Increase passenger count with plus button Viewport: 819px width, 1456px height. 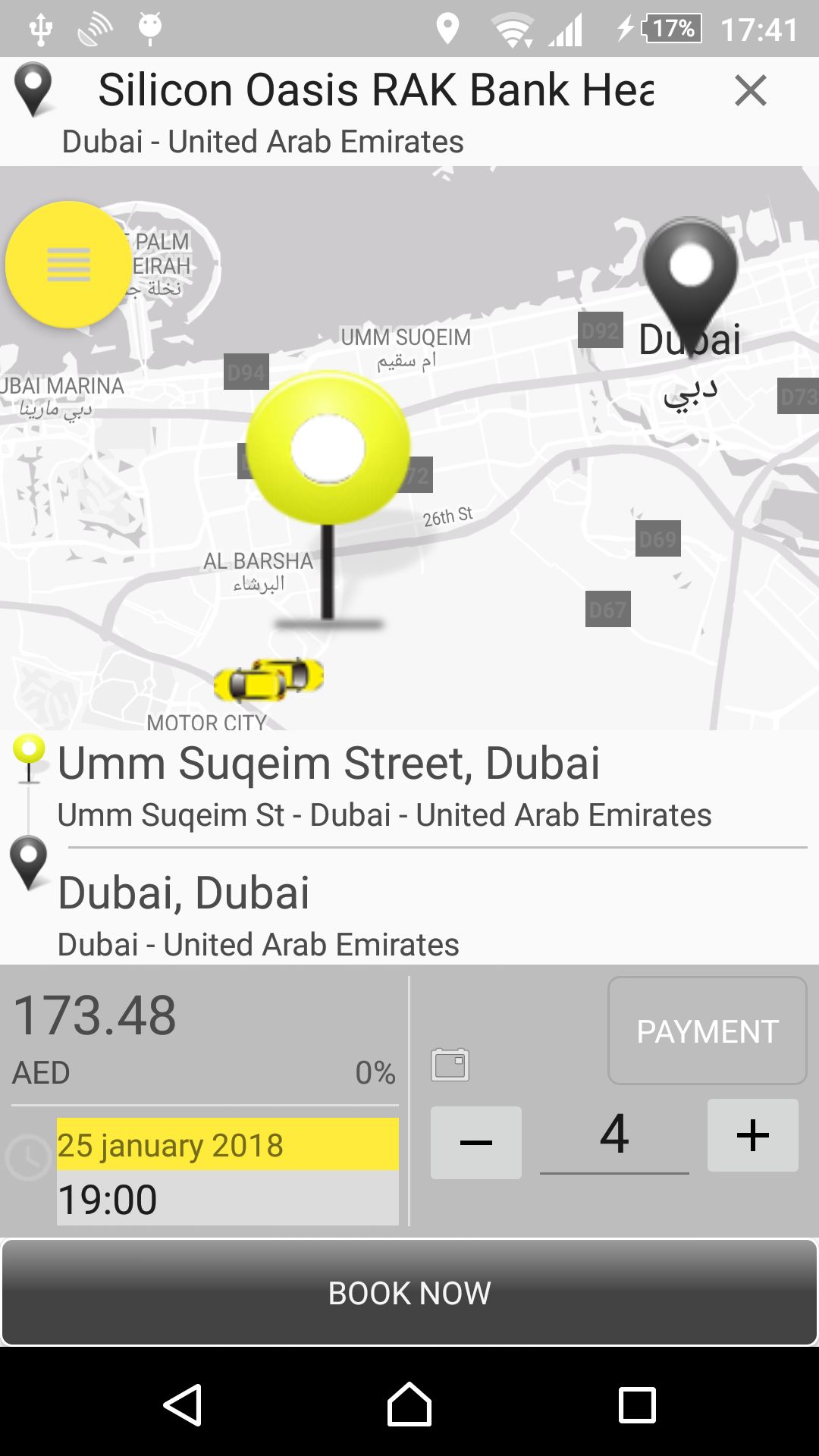click(752, 1135)
